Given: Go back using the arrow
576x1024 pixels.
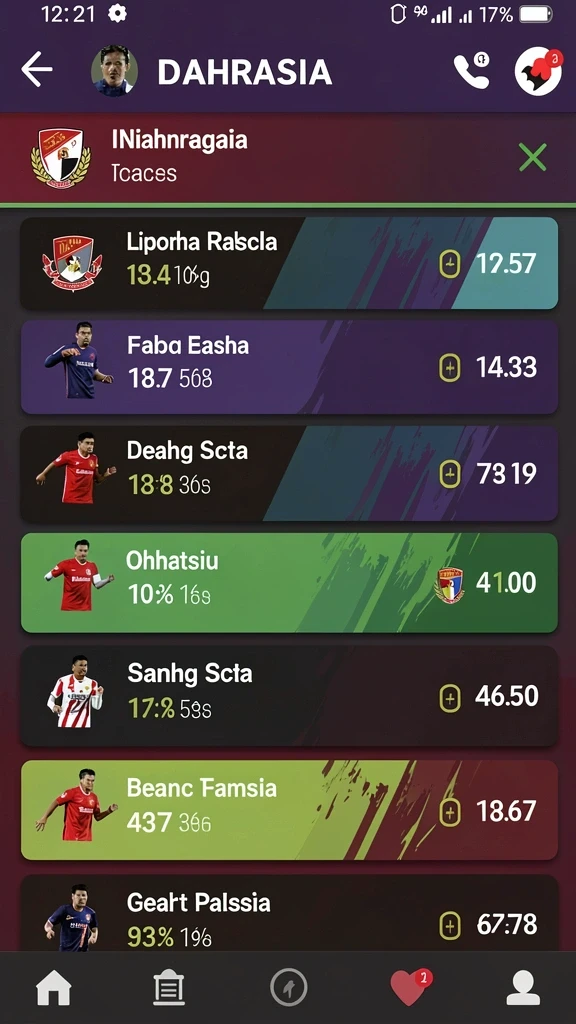Looking at the screenshot, I should 37,71.
